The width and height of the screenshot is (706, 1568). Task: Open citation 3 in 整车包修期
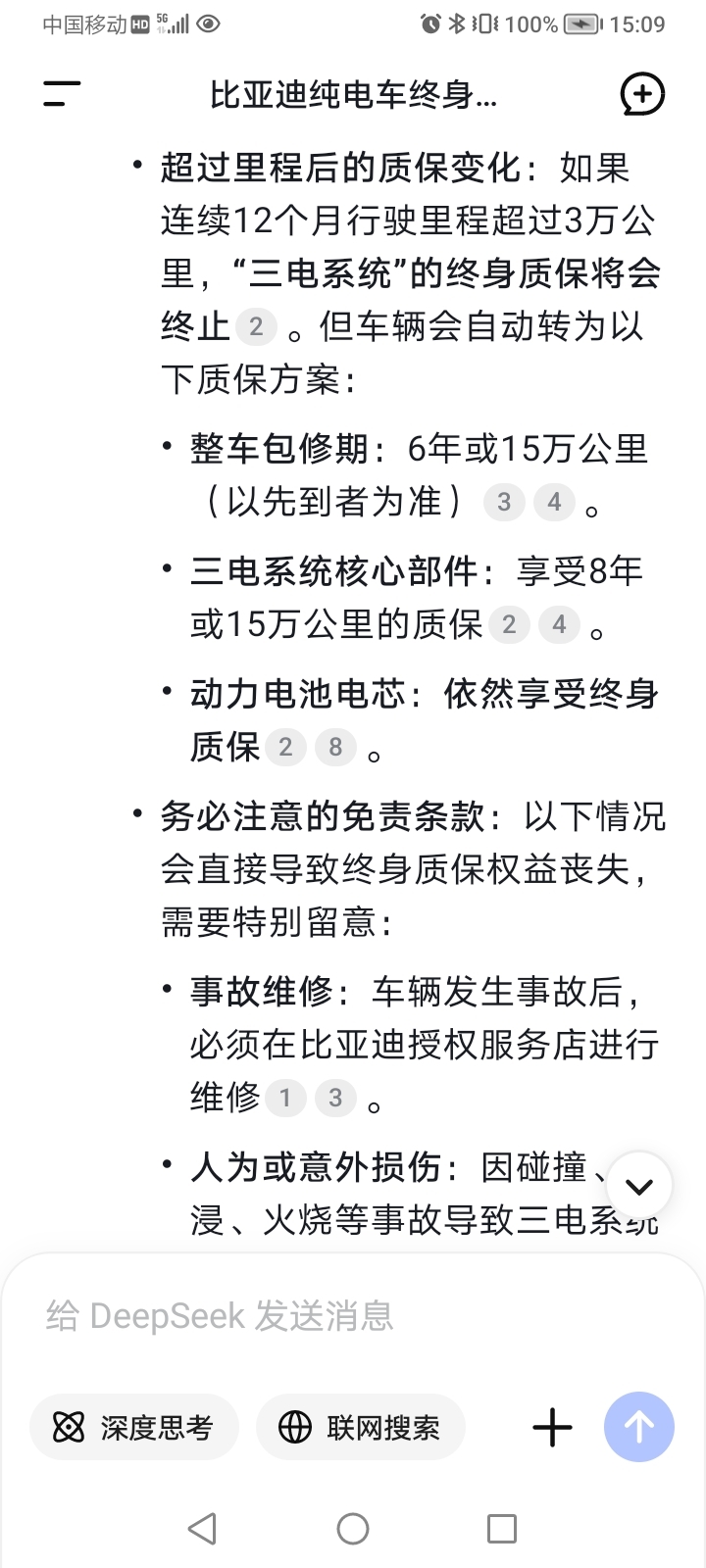coord(504,502)
